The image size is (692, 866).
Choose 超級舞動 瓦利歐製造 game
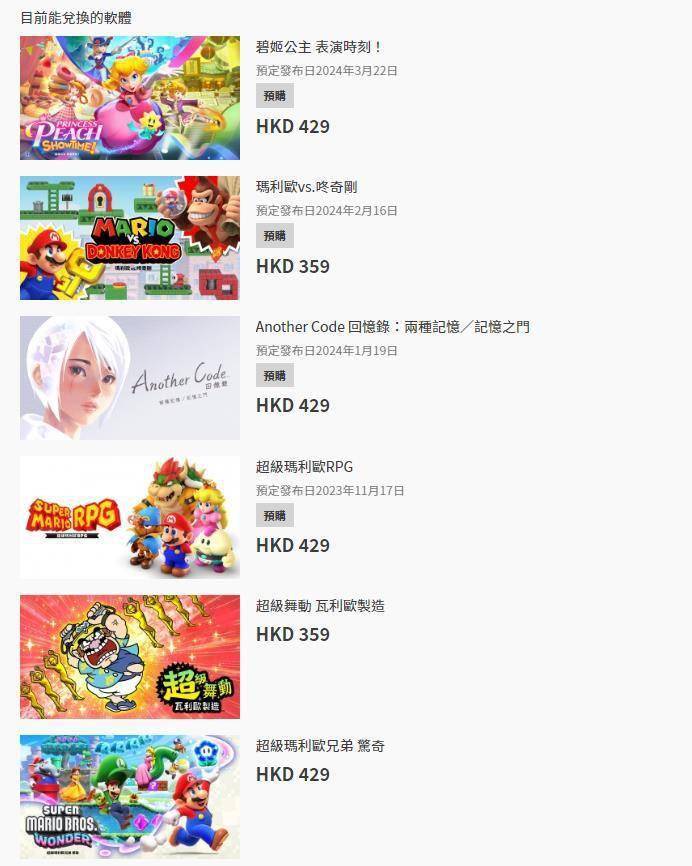(x=320, y=606)
